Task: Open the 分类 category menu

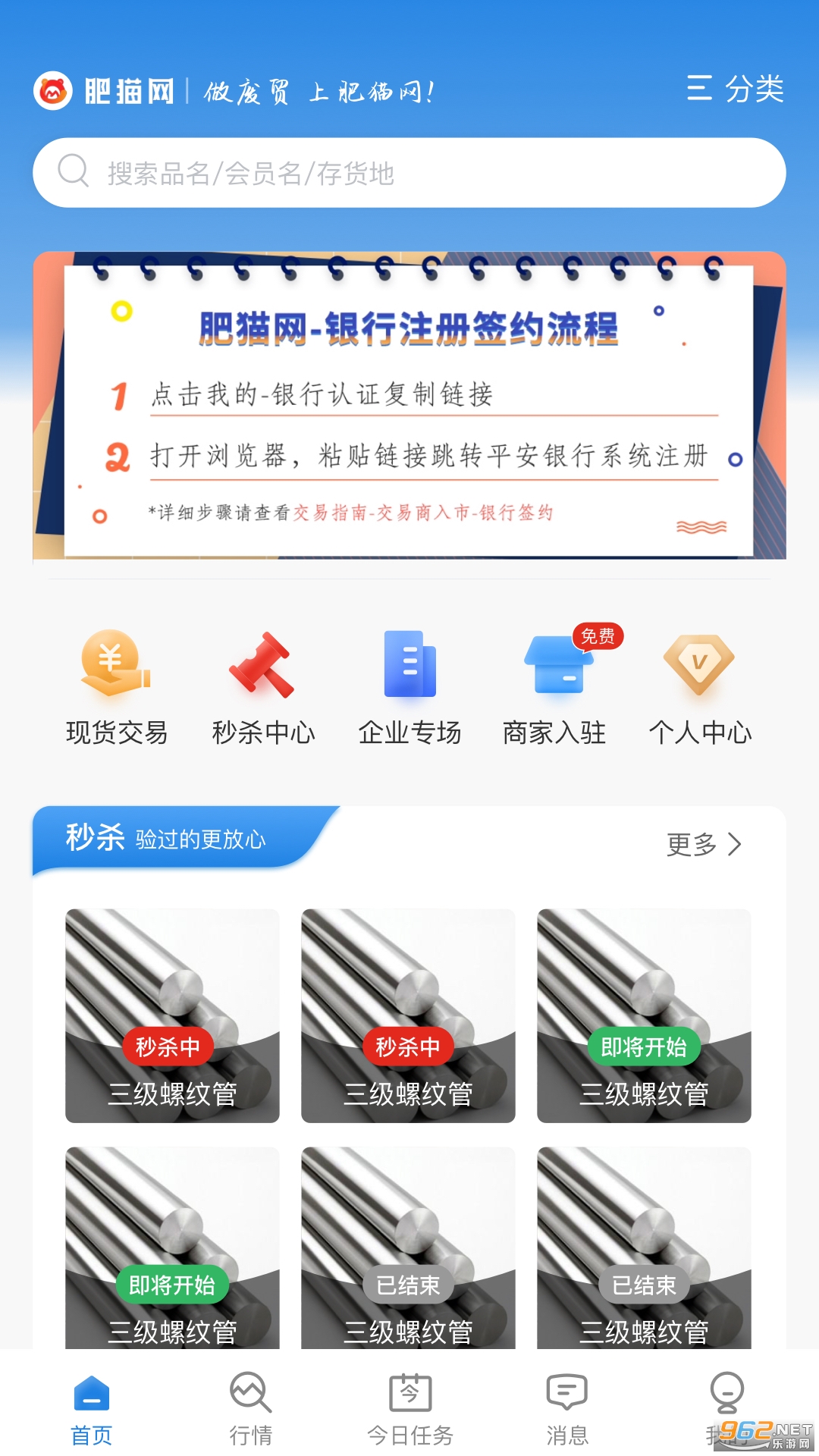Action: point(733,90)
